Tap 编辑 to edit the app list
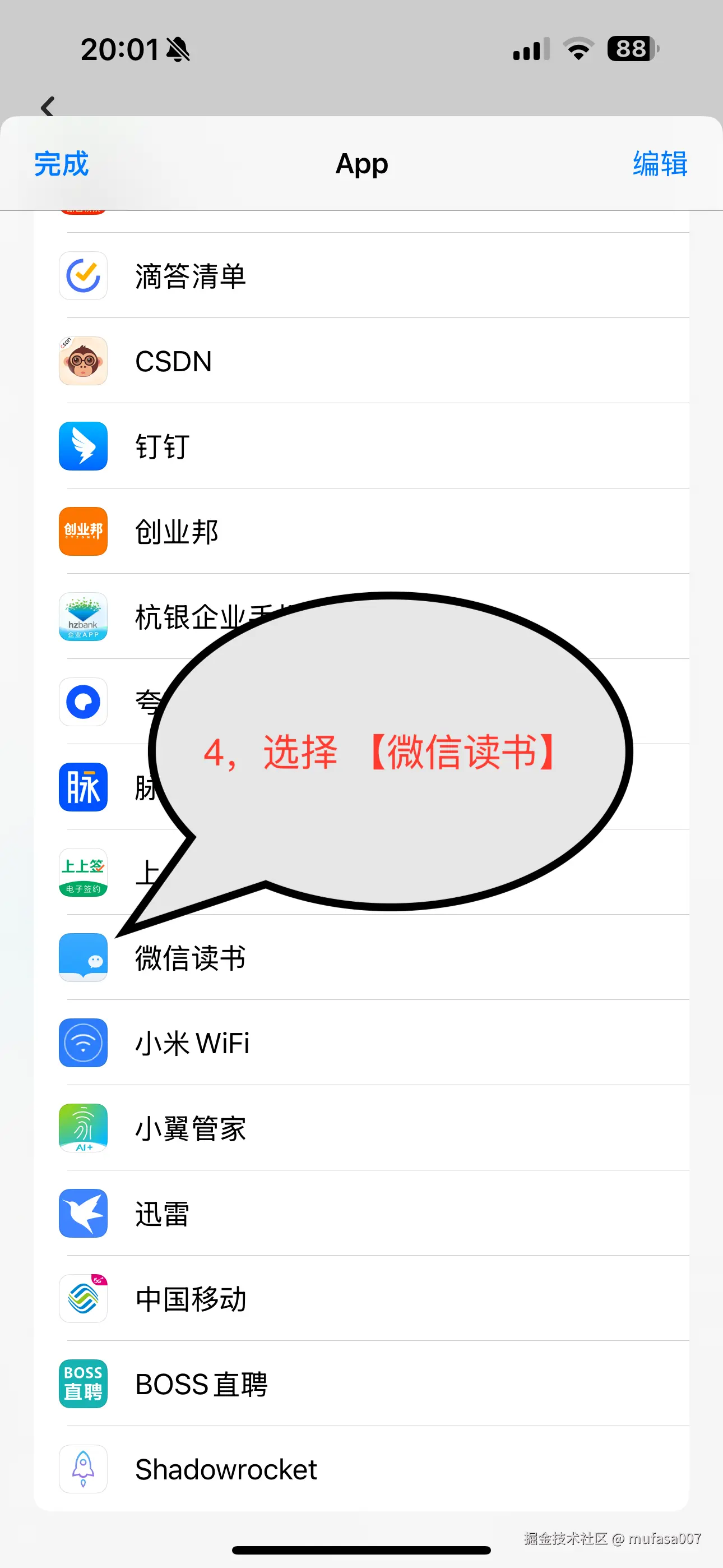The height and width of the screenshot is (1568, 723). pyautogui.click(x=660, y=164)
